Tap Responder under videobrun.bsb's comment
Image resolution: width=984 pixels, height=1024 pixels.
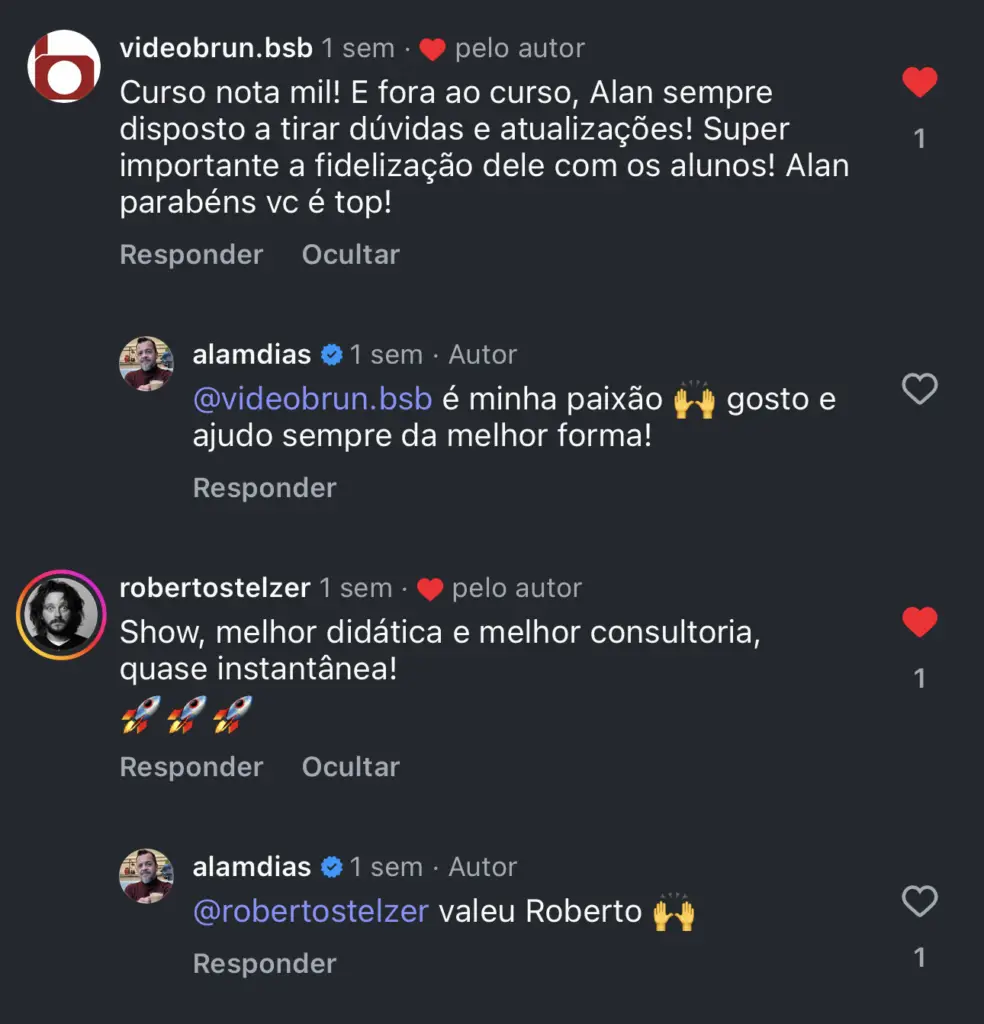tap(191, 255)
